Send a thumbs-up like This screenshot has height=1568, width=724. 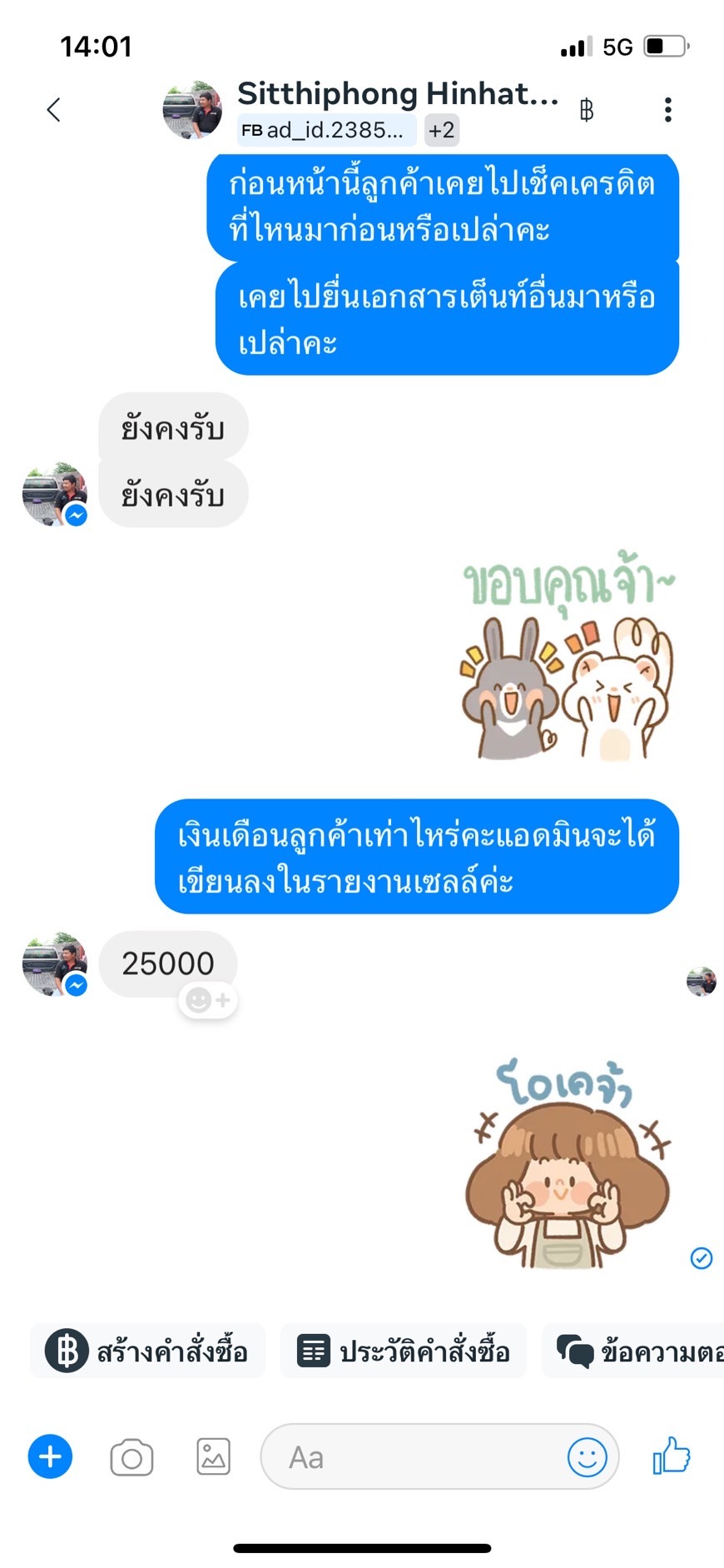(672, 1456)
